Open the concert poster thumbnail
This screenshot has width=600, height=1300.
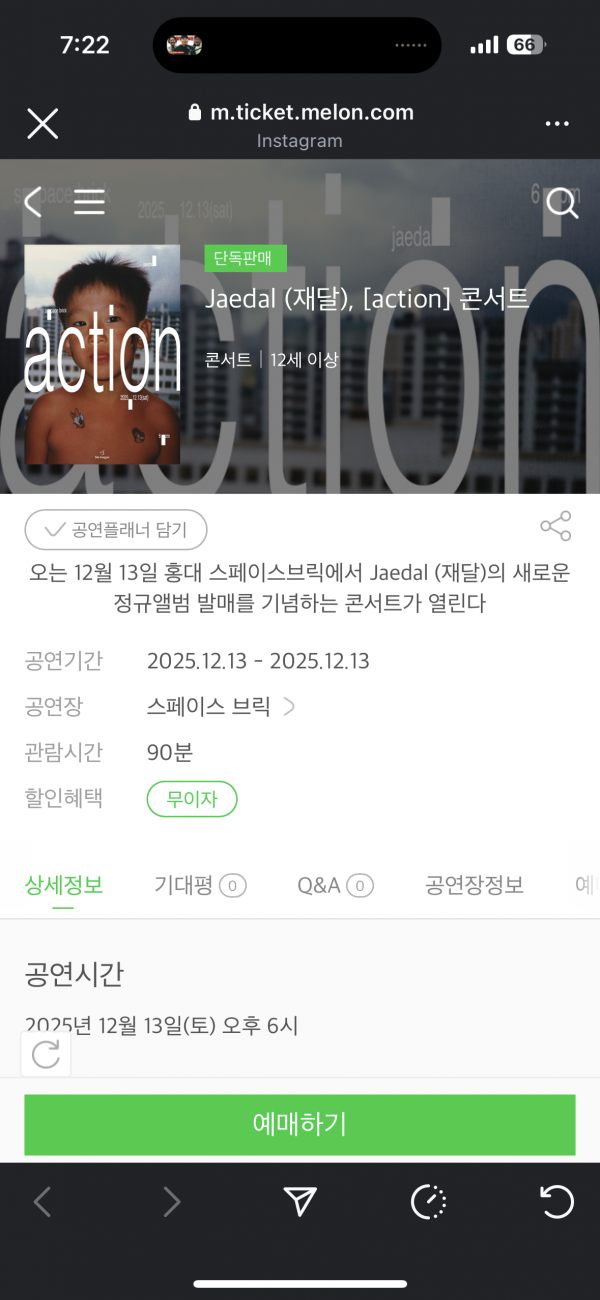click(x=102, y=354)
